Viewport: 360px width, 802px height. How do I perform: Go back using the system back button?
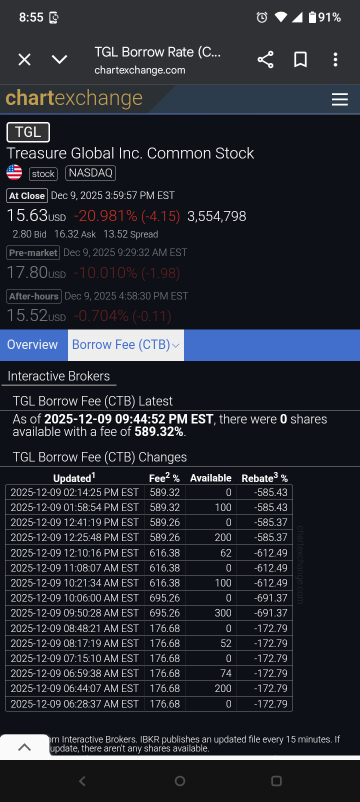coord(82,781)
